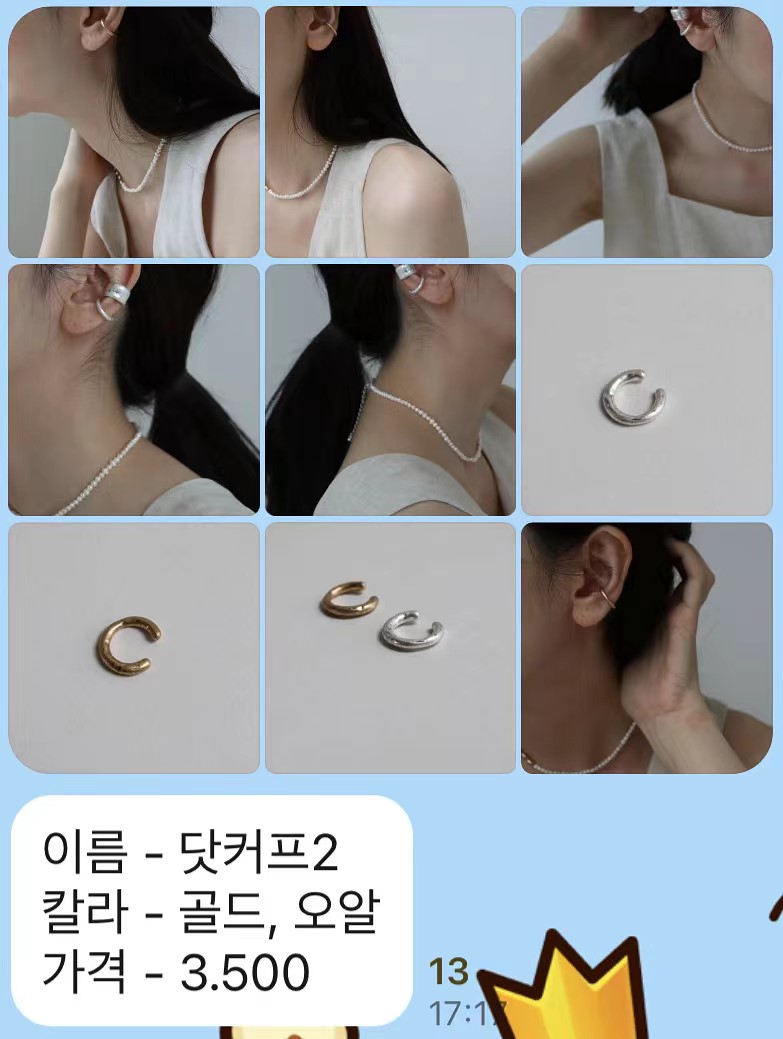This screenshot has width=783, height=1039.
Task: View the close-up photo of the wide silver ear cuff
Action: (x=133, y=390)
